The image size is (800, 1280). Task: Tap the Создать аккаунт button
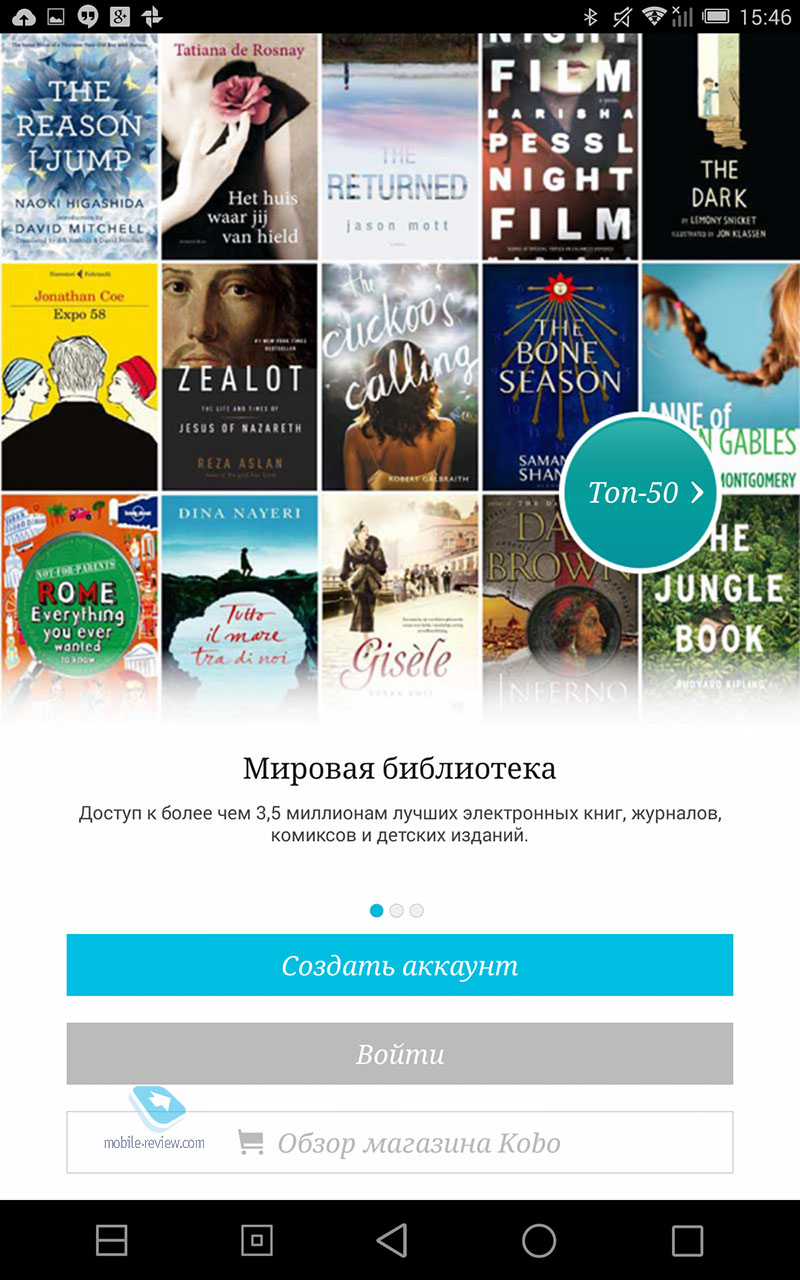point(400,965)
